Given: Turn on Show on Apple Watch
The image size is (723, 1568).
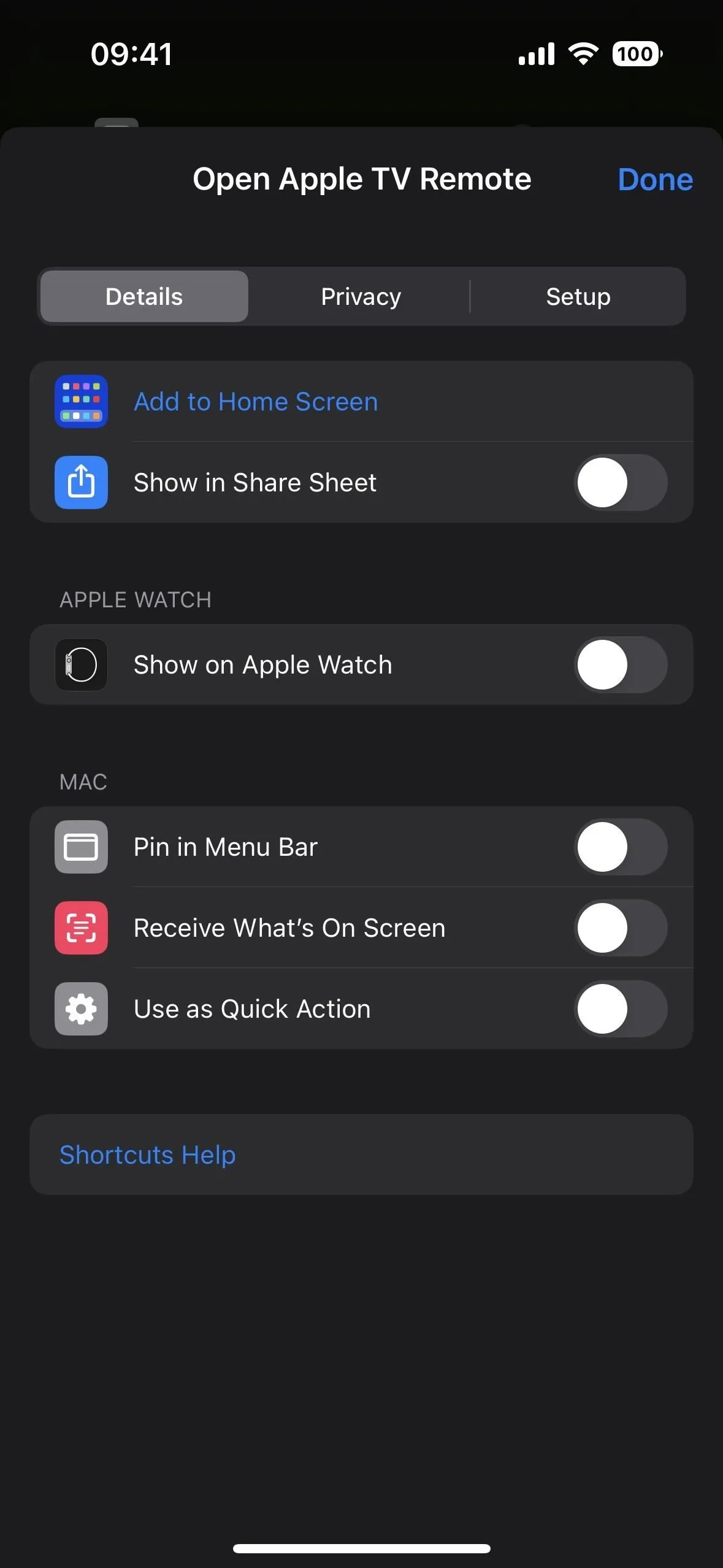Looking at the screenshot, I should coord(621,664).
